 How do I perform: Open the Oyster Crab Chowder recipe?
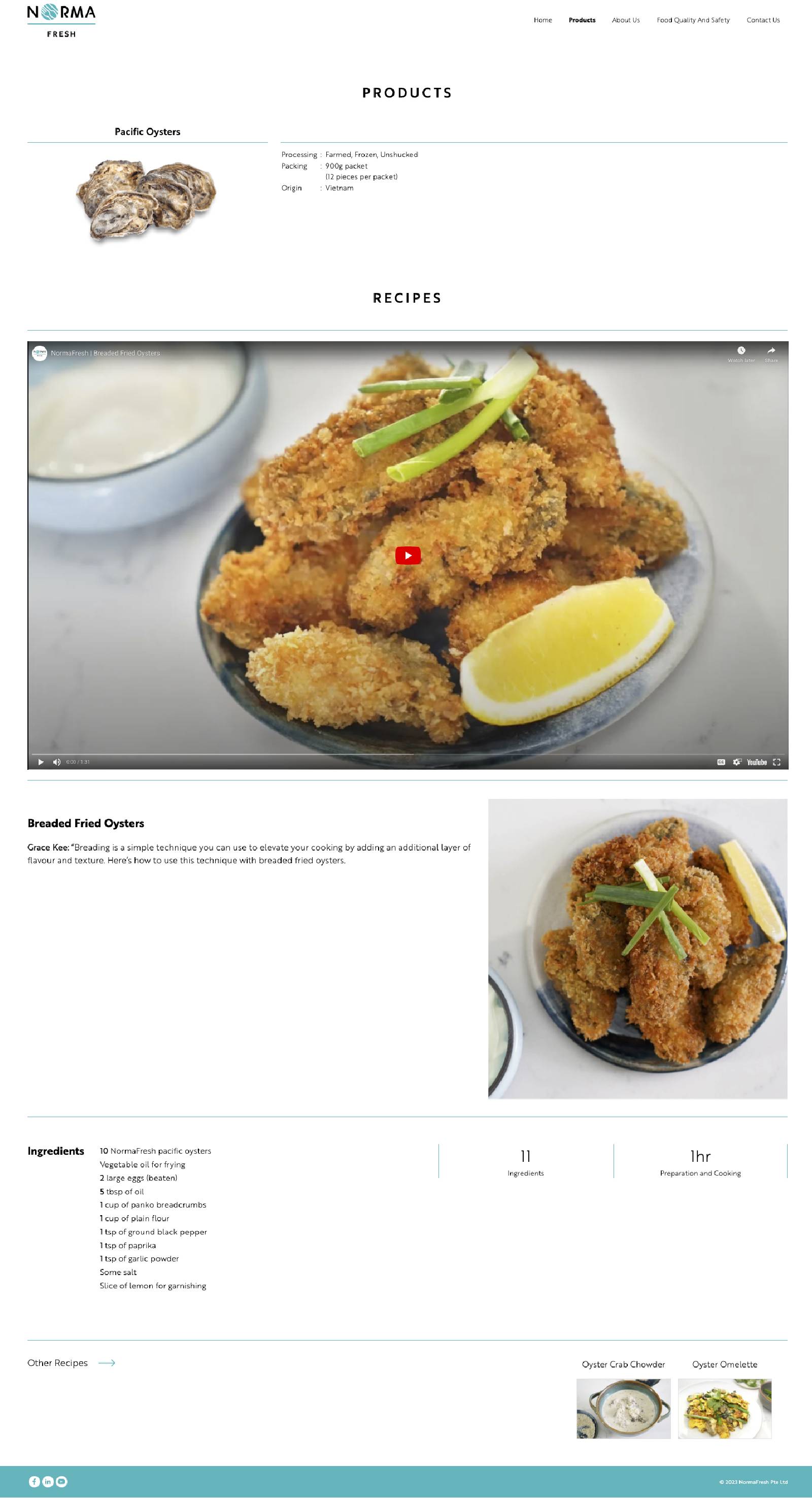tap(623, 1408)
